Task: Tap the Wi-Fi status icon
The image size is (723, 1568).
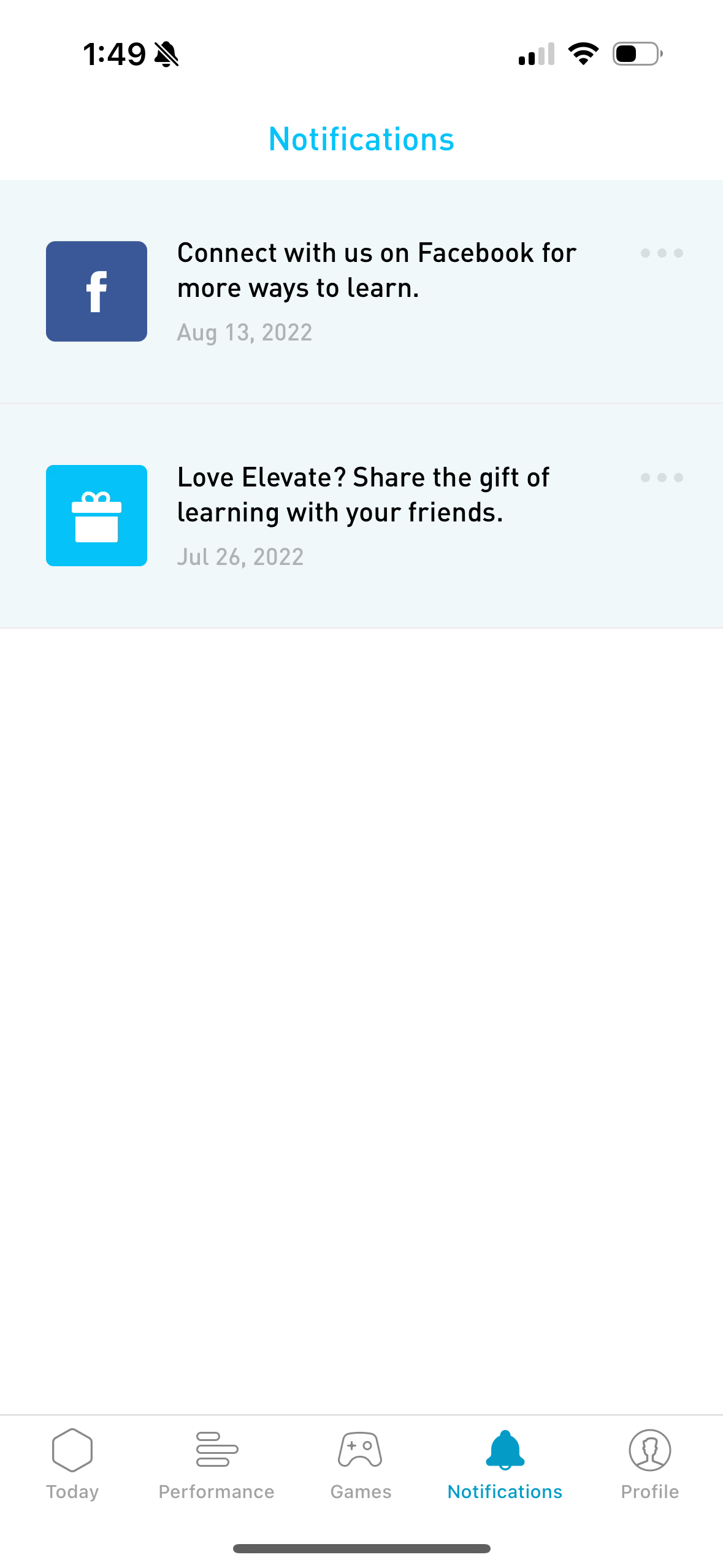Action: pos(583,54)
